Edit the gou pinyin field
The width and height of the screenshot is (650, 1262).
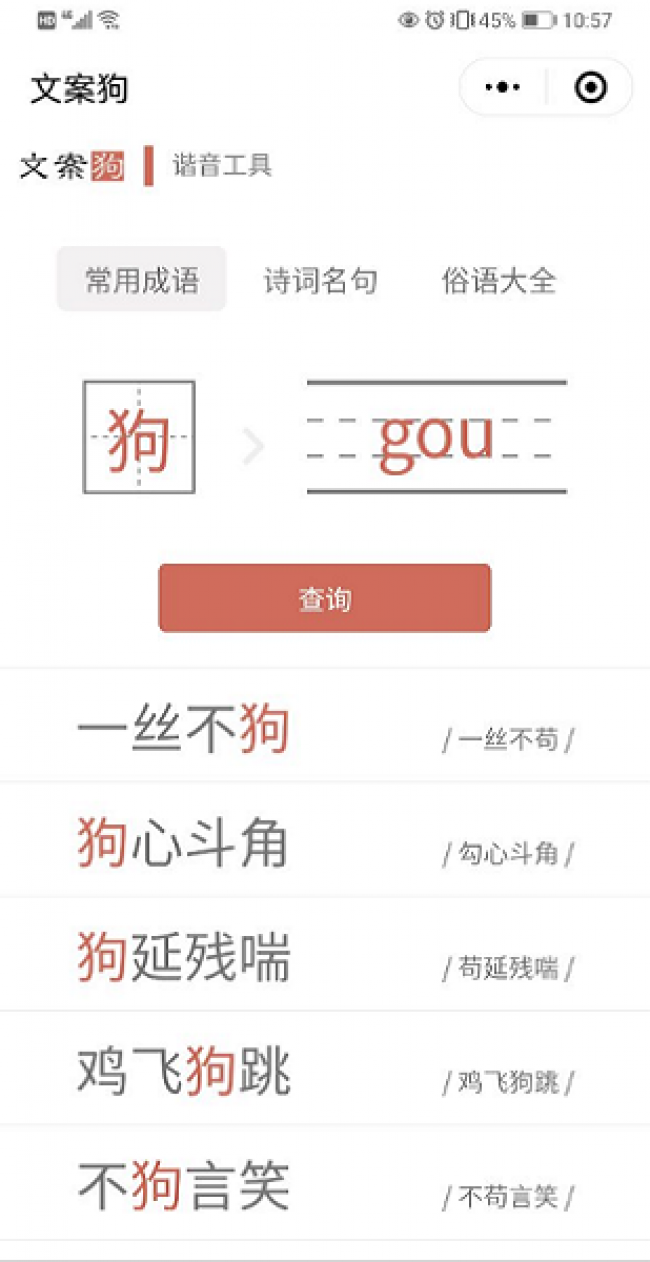pos(436,437)
